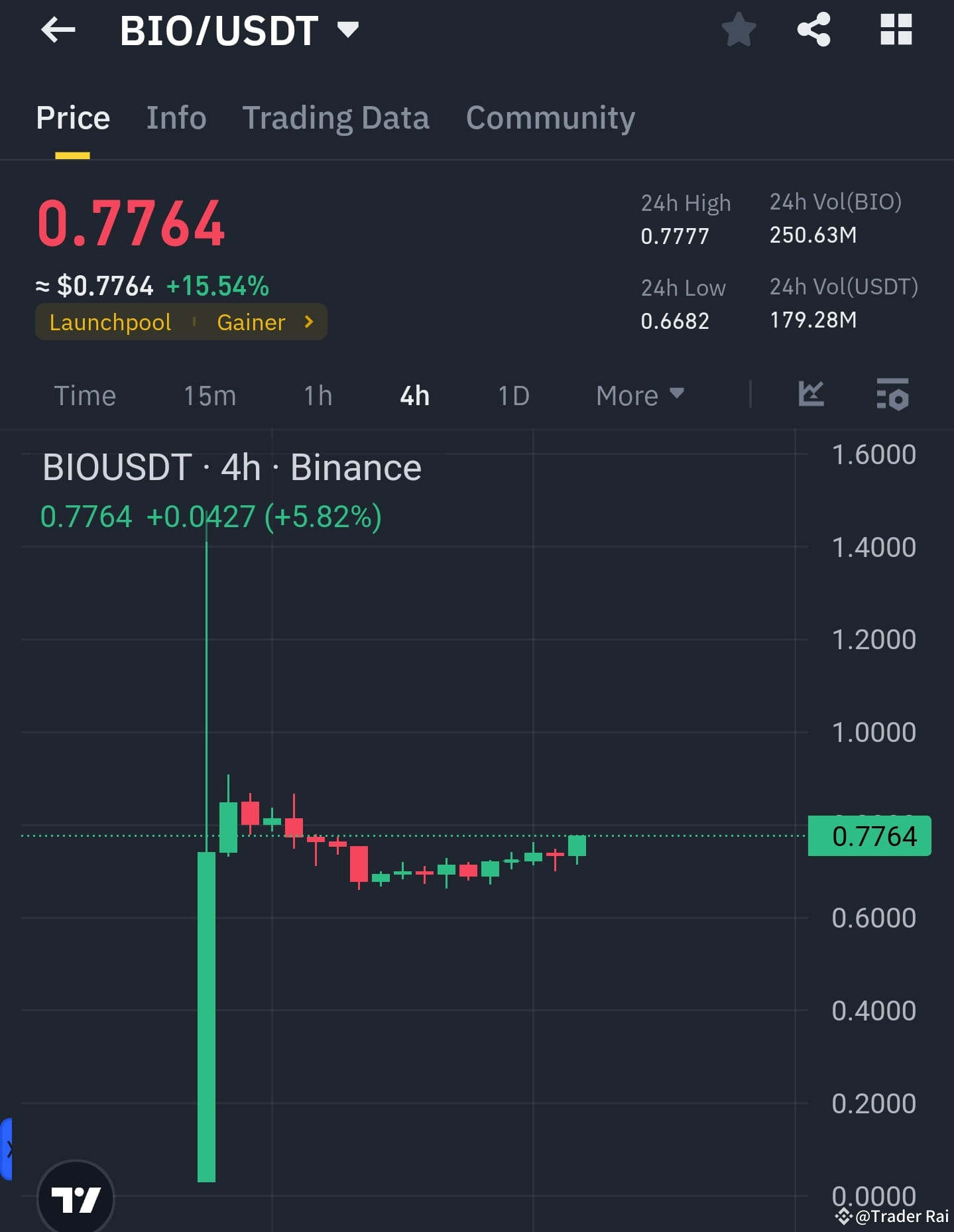The image size is (954, 1232).
Task: Select the Gainer tag icon arrow
Action: tap(308, 322)
